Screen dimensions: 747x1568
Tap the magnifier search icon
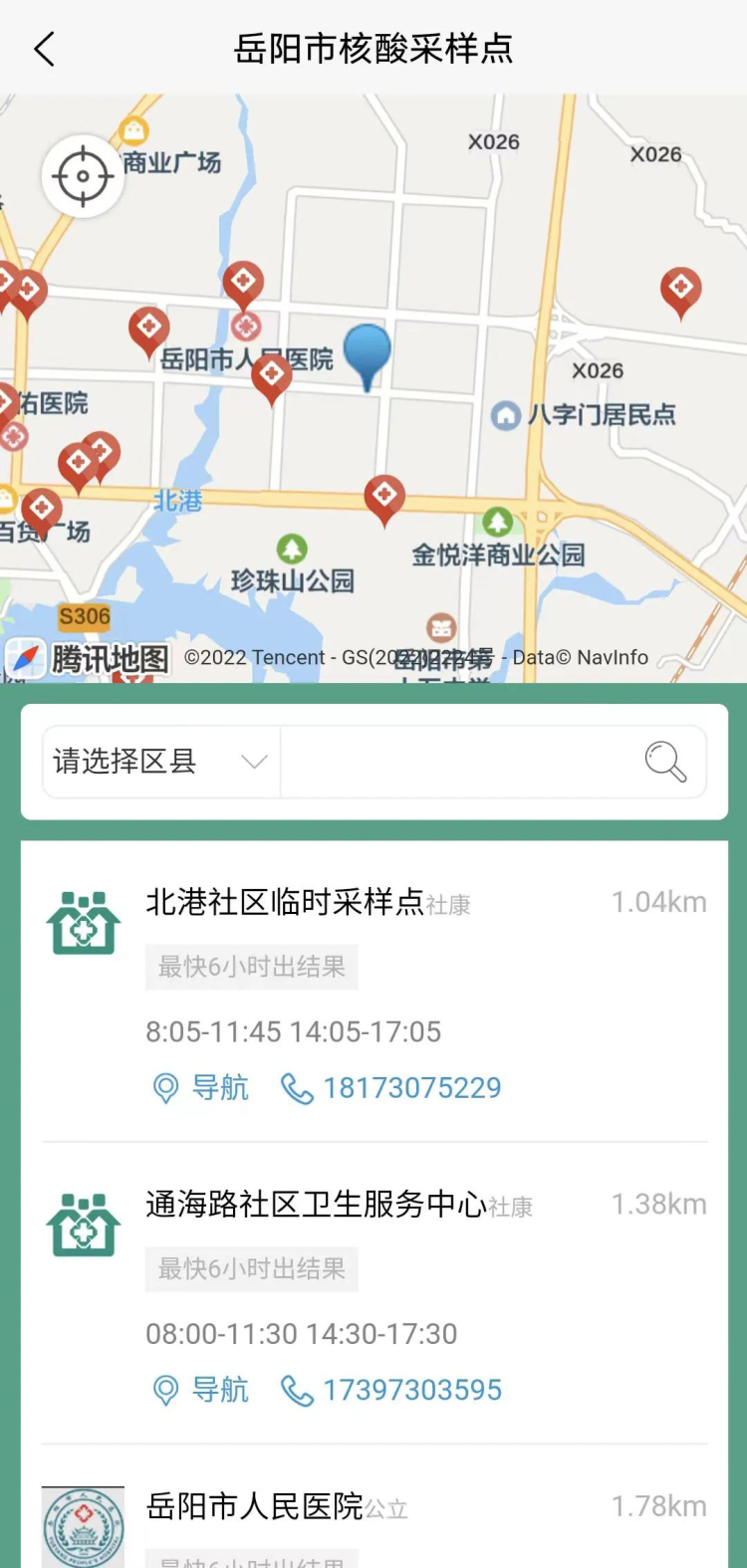pos(664,762)
